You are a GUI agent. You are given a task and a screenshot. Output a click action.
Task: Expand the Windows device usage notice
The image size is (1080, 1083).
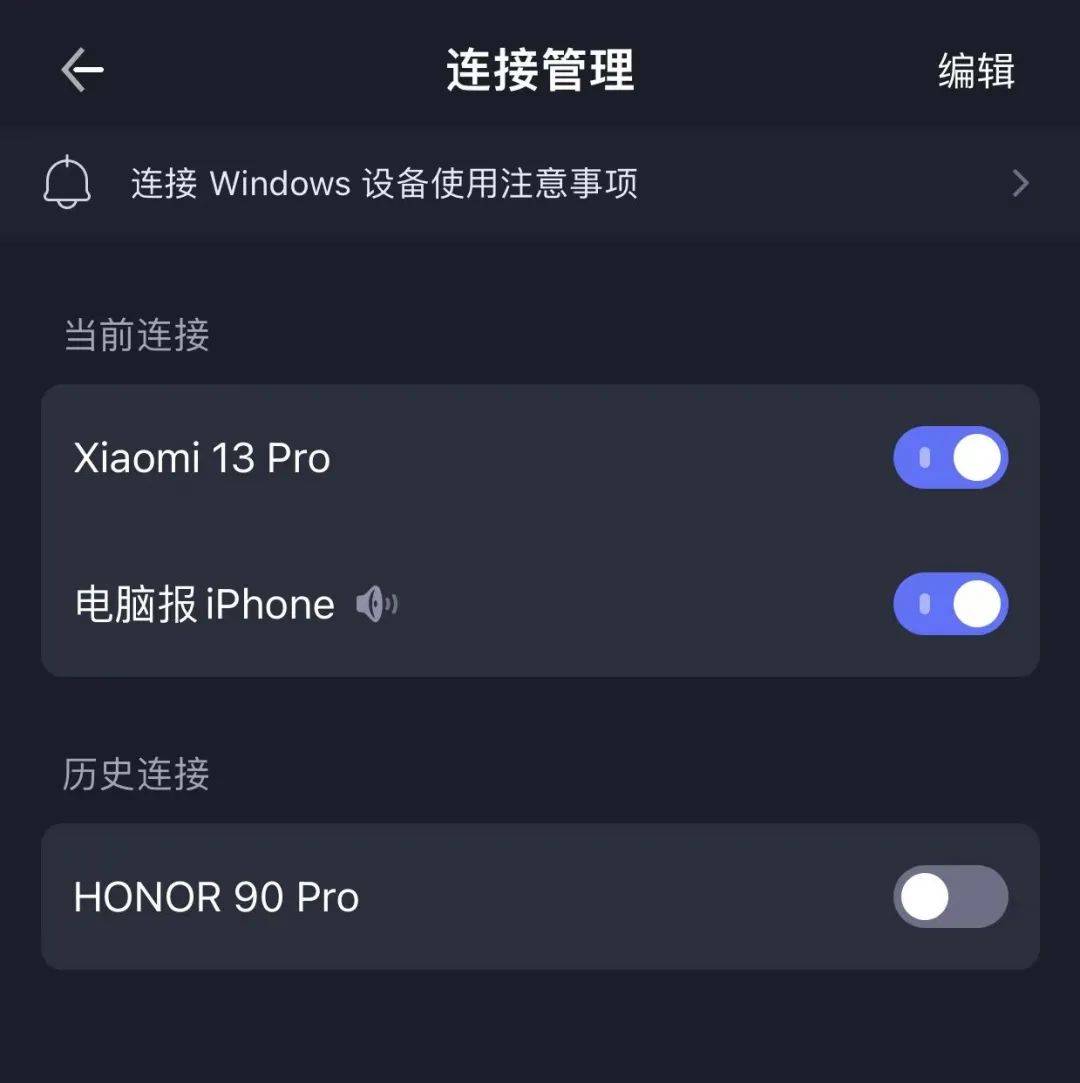click(x=540, y=182)
